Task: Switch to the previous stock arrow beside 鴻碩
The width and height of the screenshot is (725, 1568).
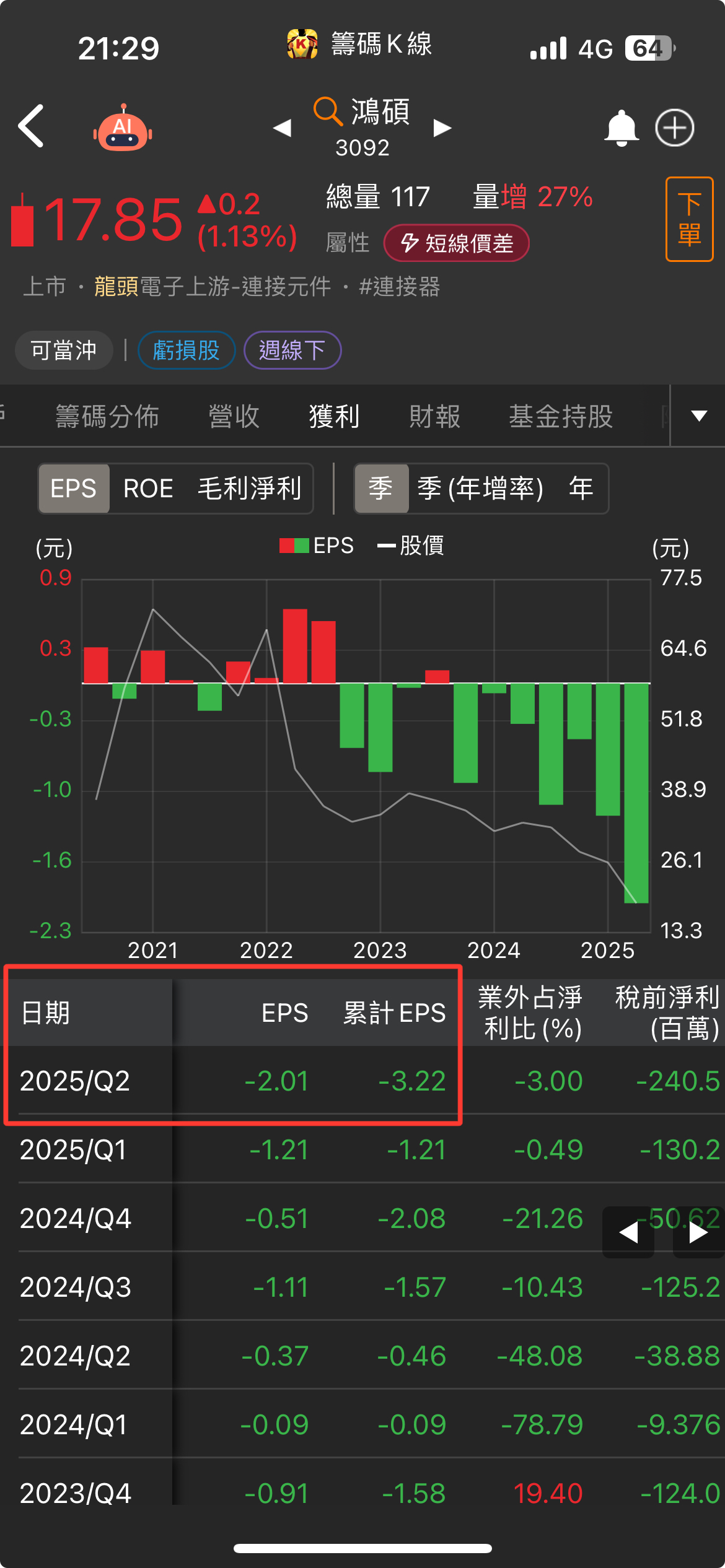Action: [282, 128]
